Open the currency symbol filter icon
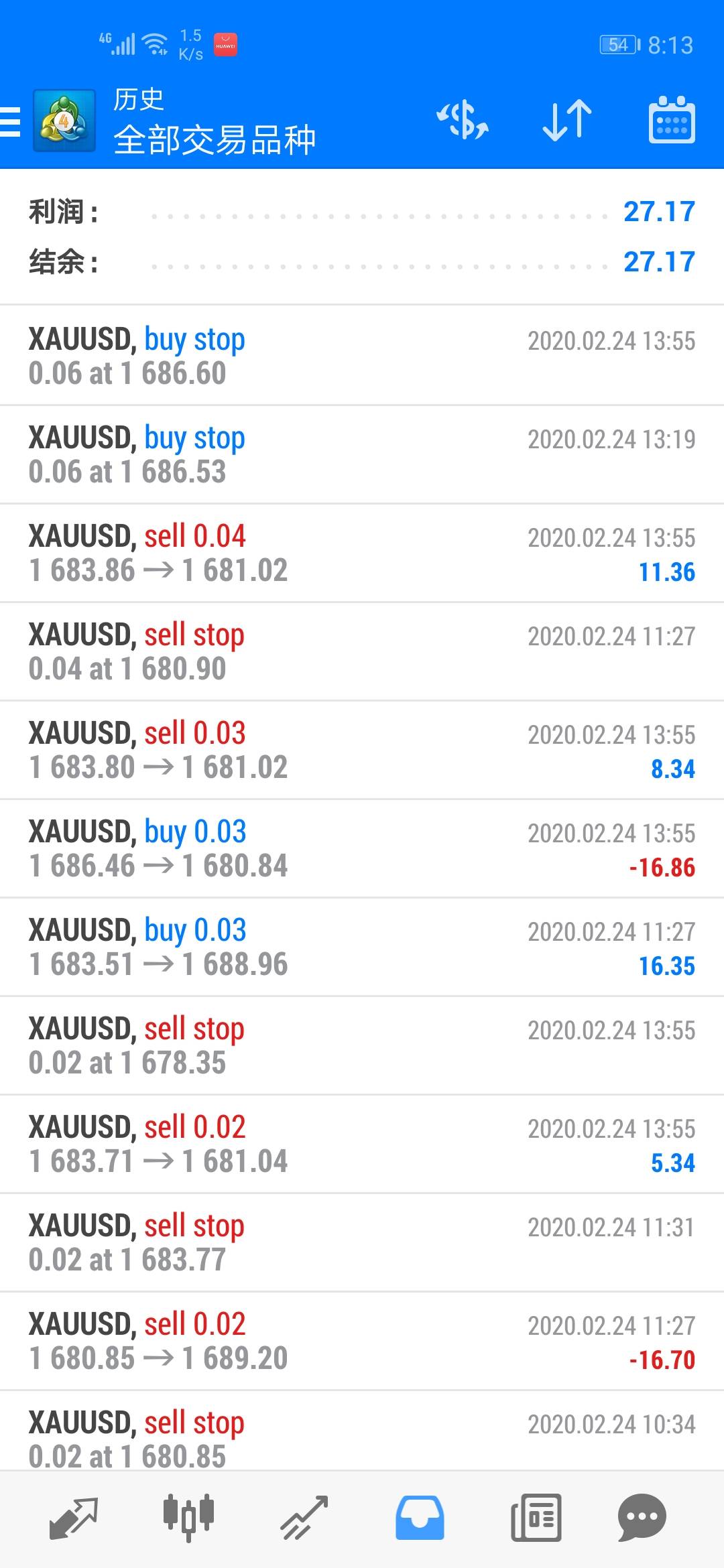This screenshot has height=1568, width=724. tap(463, 121)
